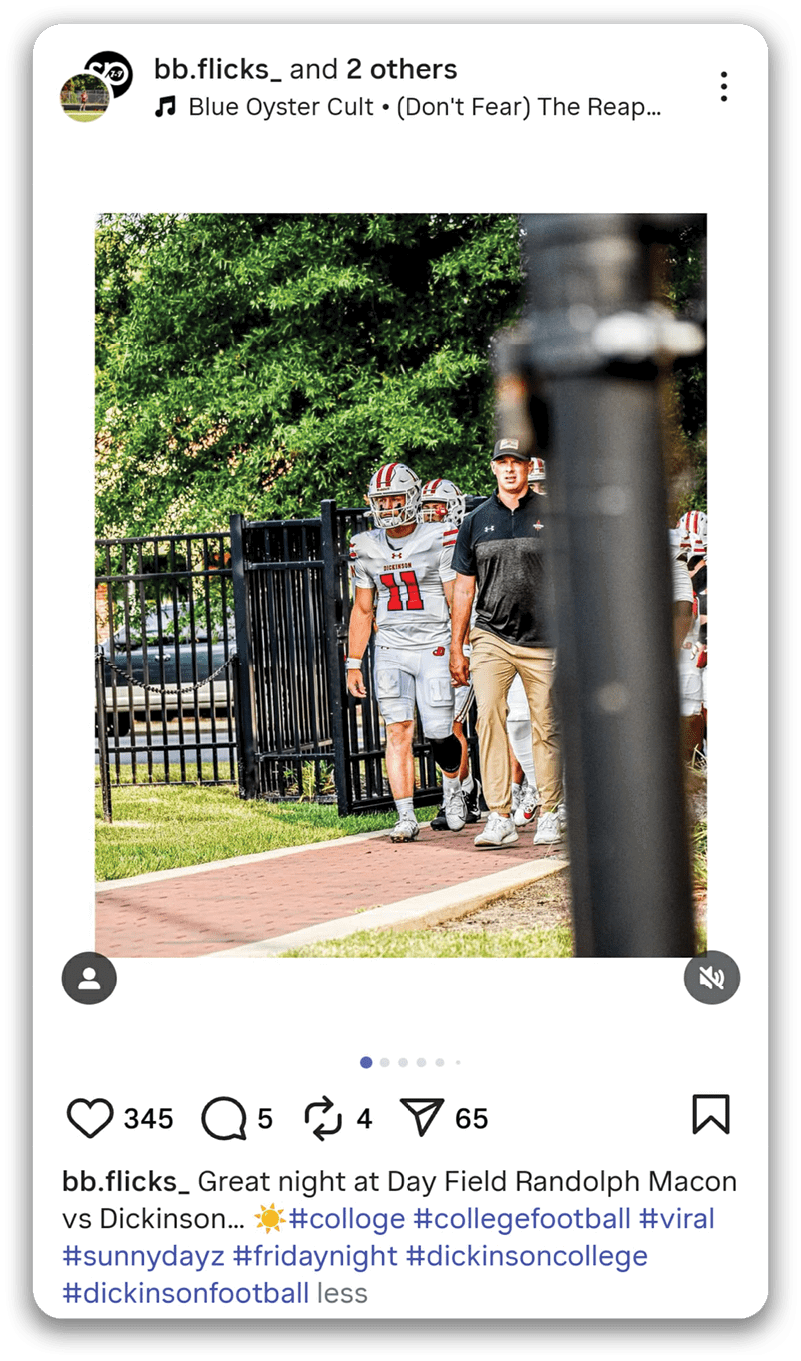Unmute the post's audio
The height and width of the screenshot is (1361, 801).
coord(711,977)
